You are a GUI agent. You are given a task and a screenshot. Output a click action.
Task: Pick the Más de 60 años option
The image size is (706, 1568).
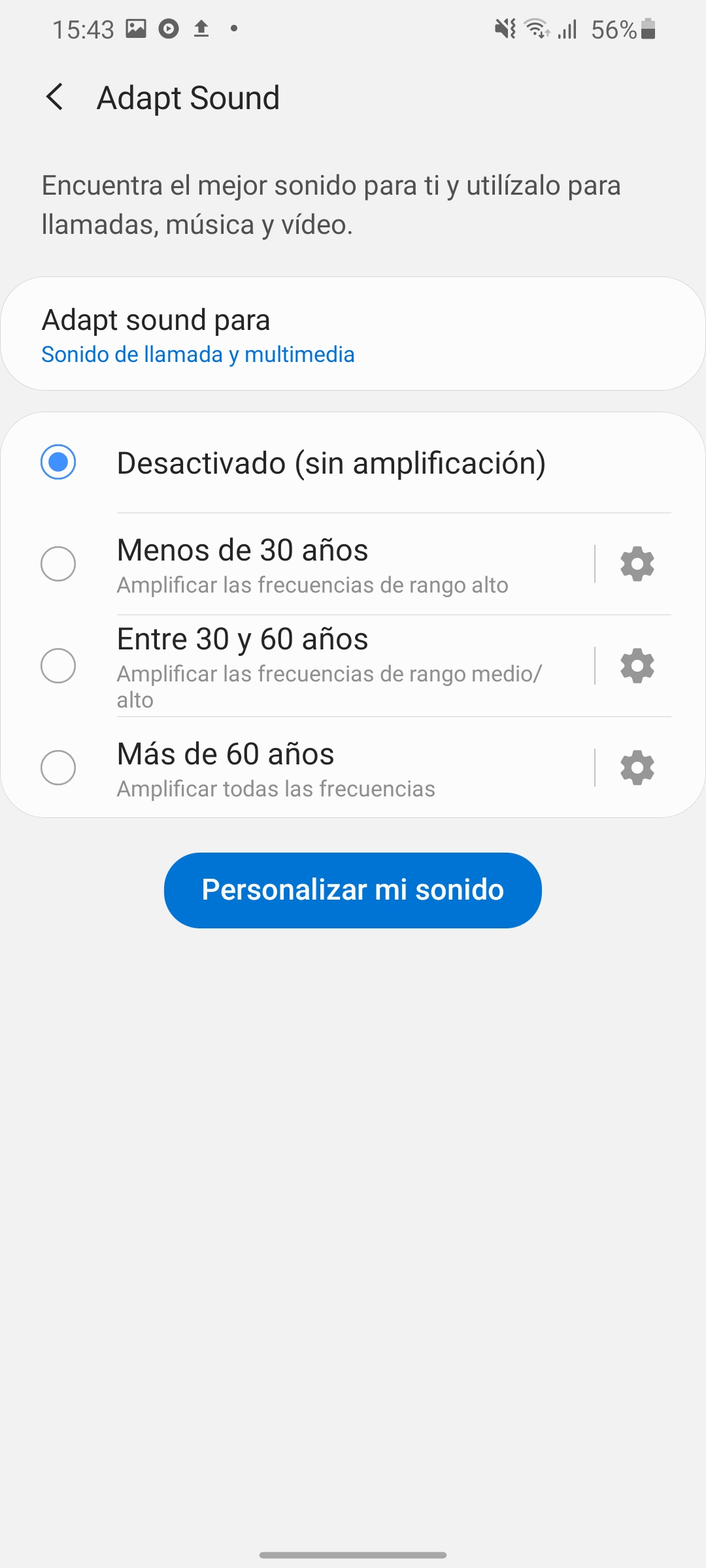297,768
